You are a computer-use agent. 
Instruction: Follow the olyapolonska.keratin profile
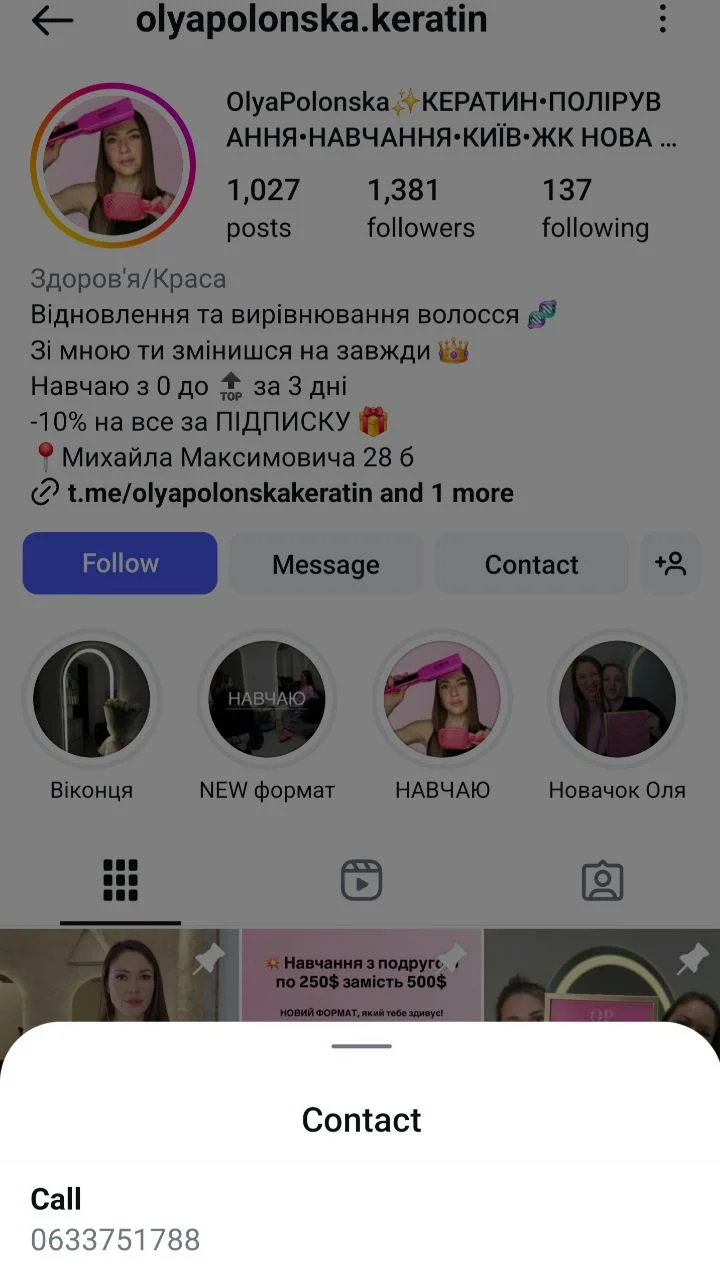pos(120,564)
